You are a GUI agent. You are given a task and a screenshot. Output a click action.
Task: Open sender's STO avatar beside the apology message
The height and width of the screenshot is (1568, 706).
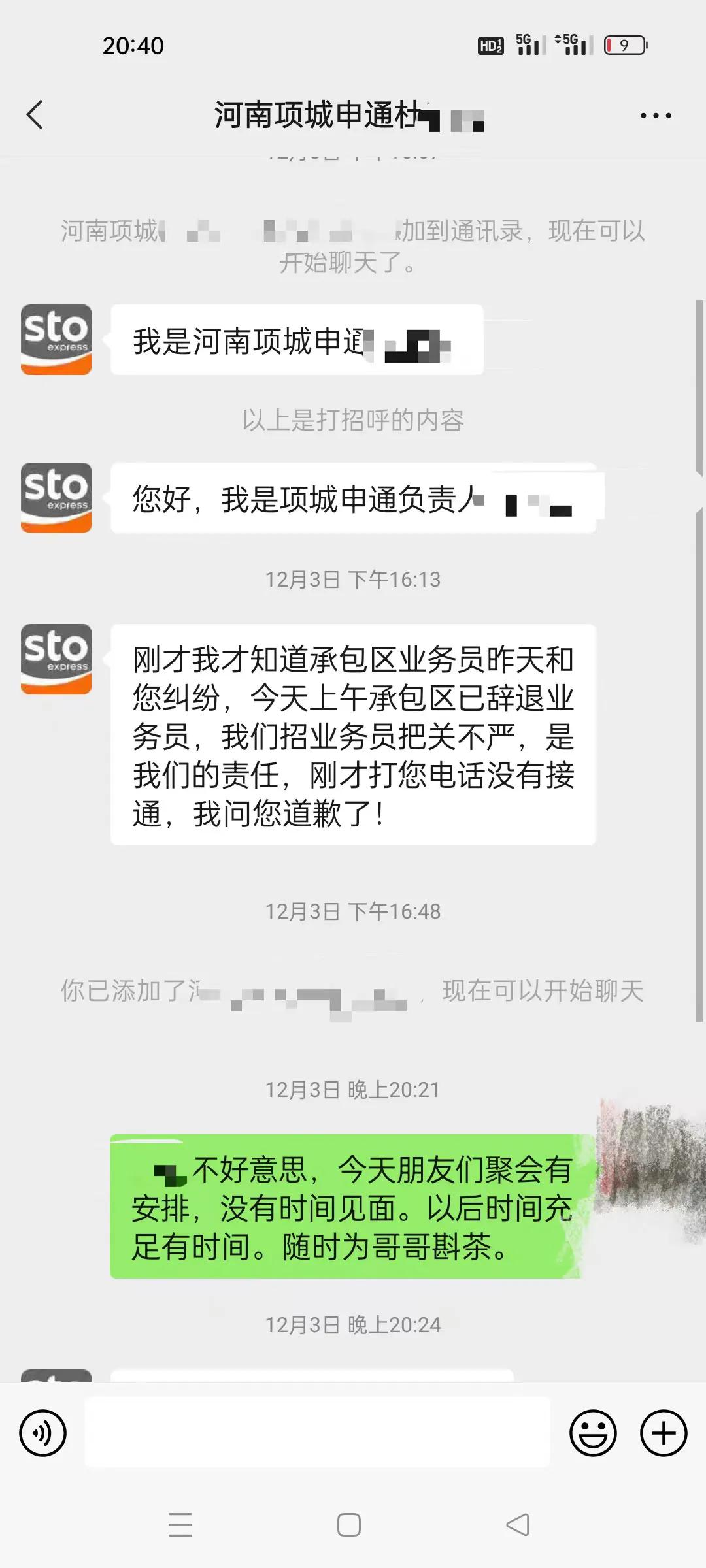[x=56, y=659]
